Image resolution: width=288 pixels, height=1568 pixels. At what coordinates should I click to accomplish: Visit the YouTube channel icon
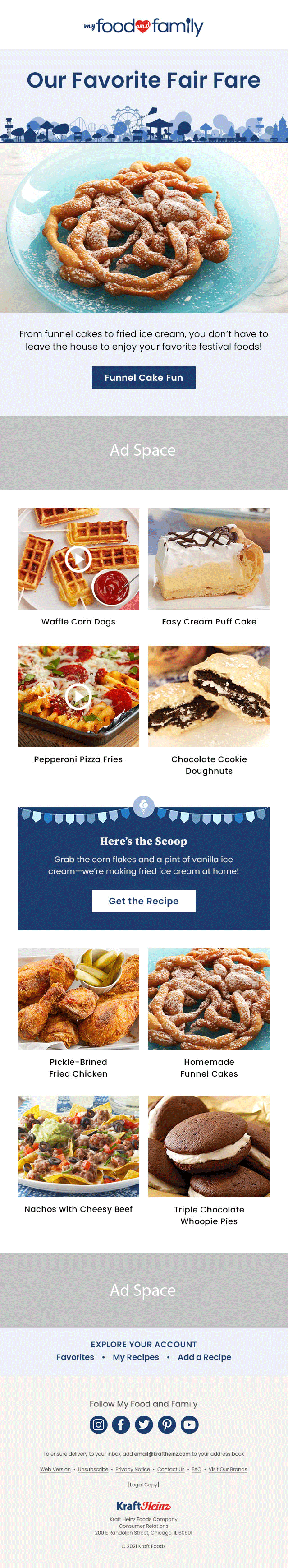pyautogui.click(x=190, y=1425)
